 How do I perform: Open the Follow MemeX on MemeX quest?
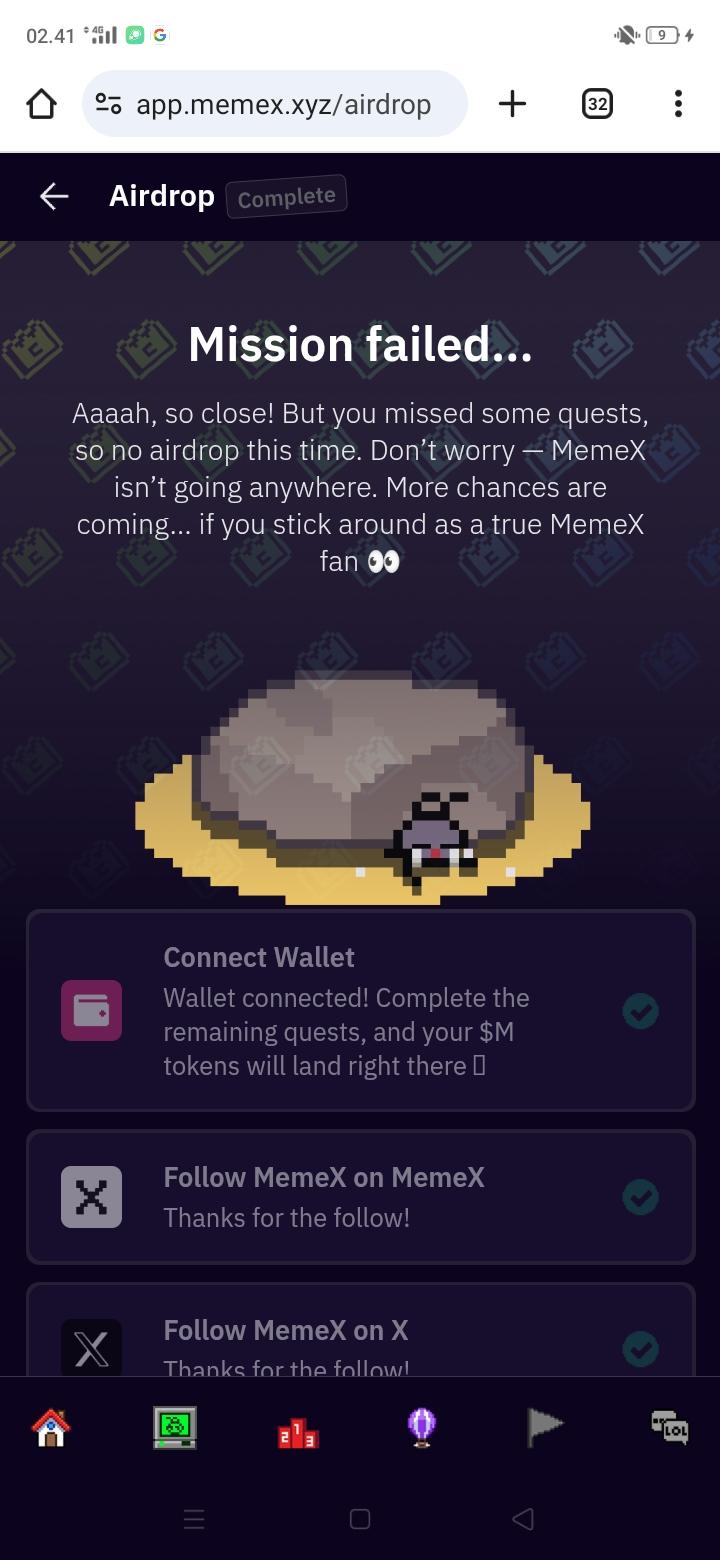360,1197
